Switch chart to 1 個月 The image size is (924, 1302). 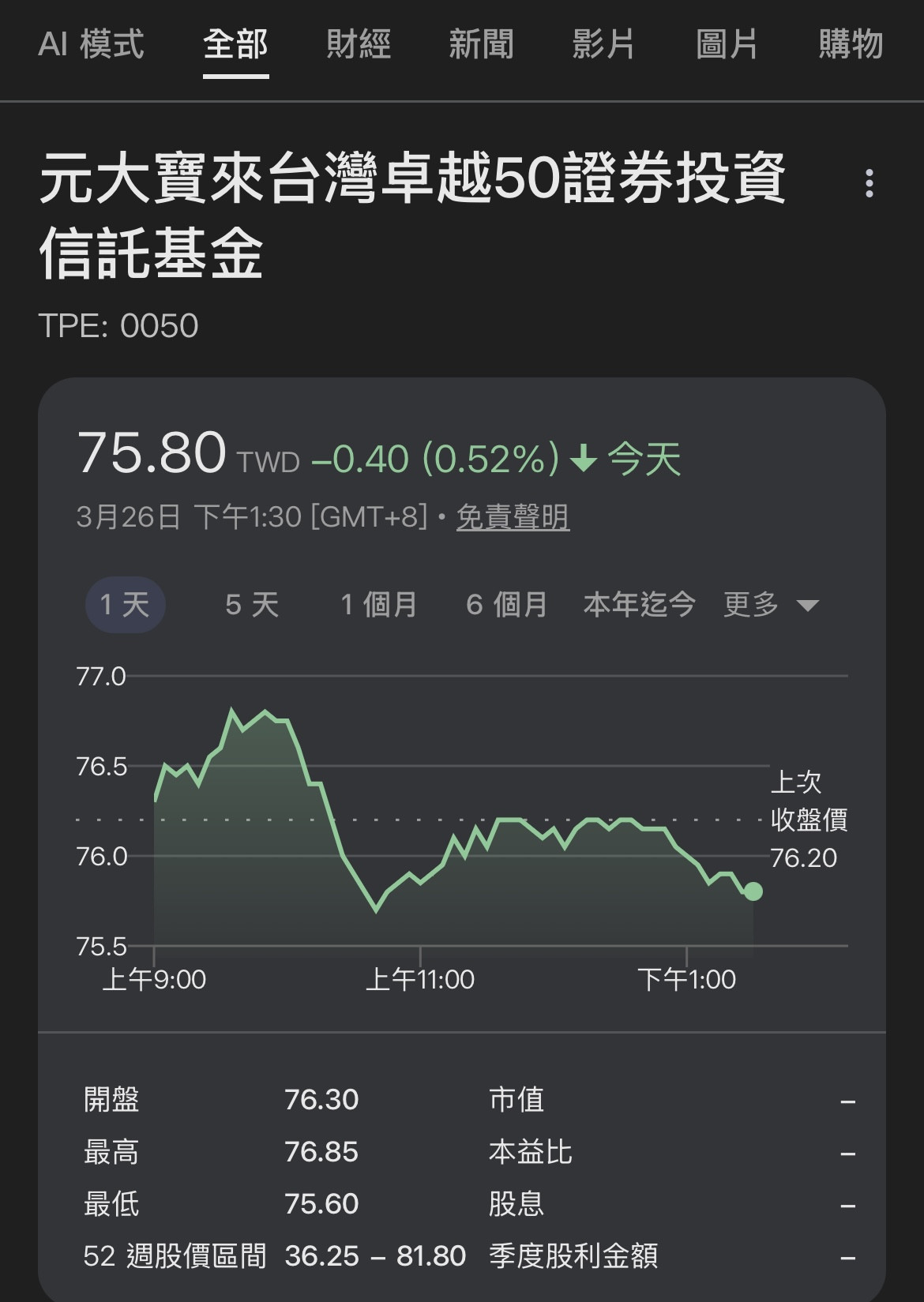click(378, 606)
